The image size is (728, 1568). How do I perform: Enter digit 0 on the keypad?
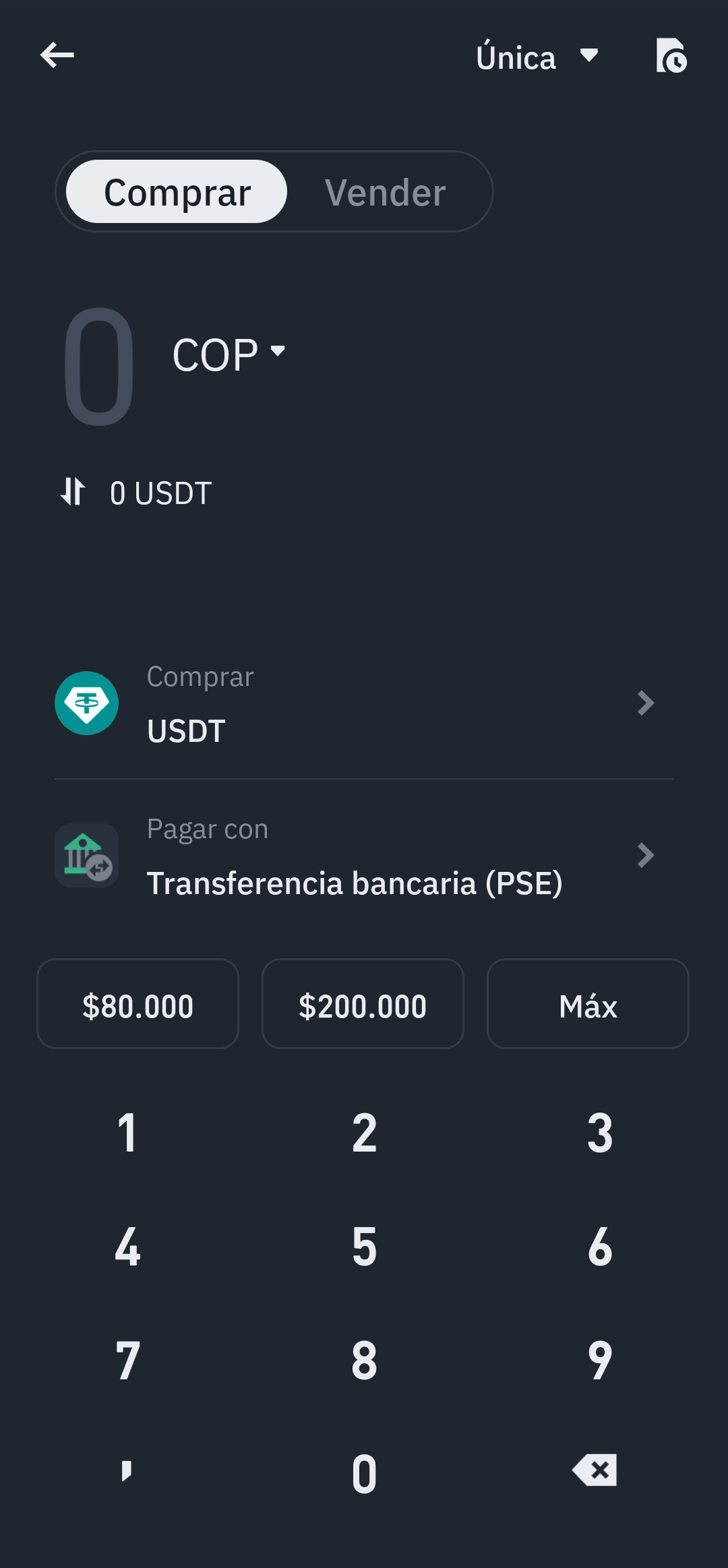tap(364, 1474)
